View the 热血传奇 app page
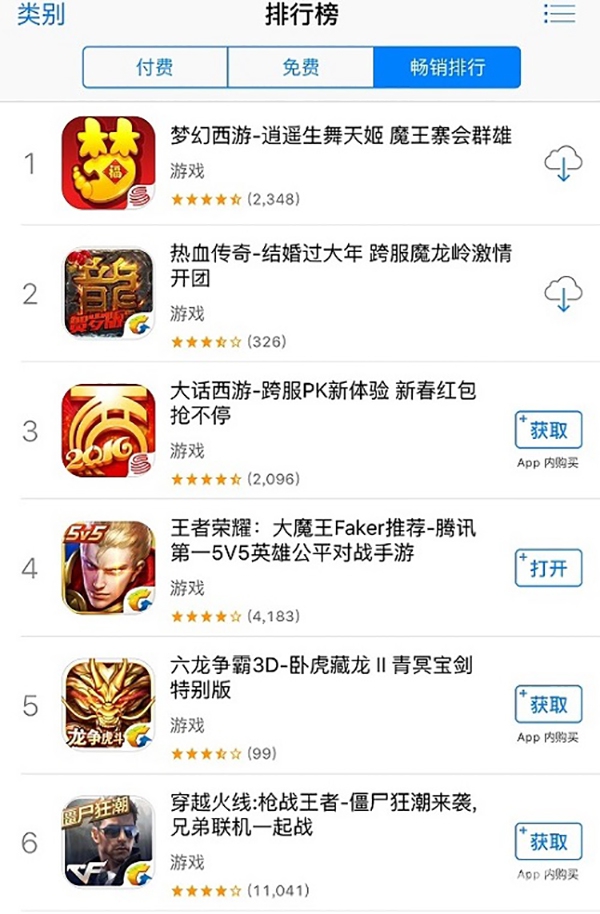Image resolution: width=600 pixels, height=914 pixels. pyautogui.click(x=340, y=265)
